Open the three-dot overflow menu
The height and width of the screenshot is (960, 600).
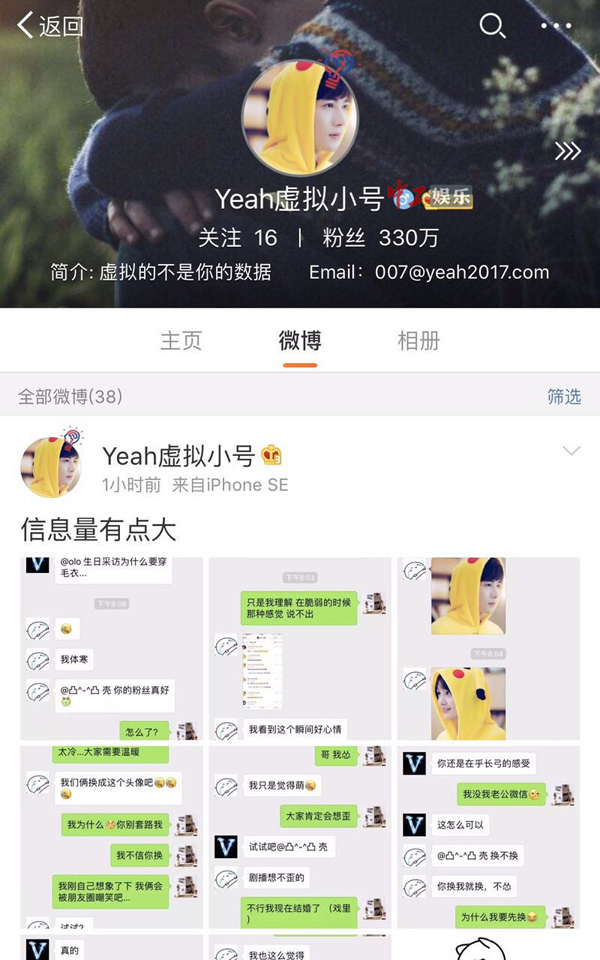point(556,26)
